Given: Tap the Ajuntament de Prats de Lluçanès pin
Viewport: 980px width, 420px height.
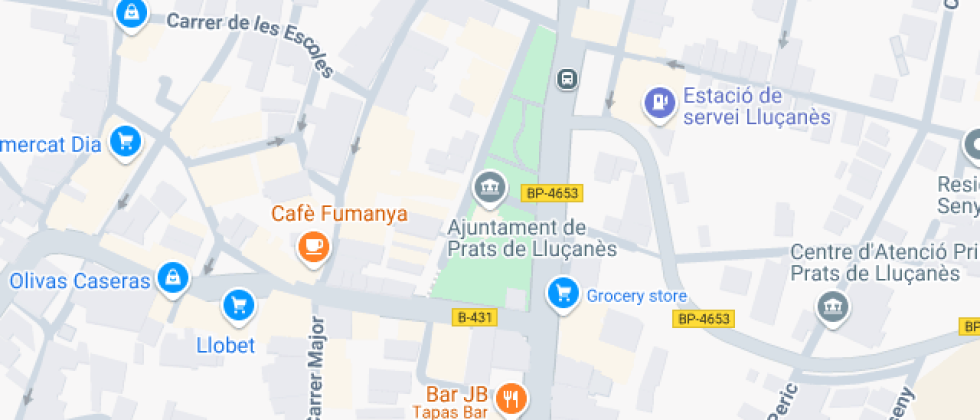Looking at the screenshot, I should tap(489, 188).
